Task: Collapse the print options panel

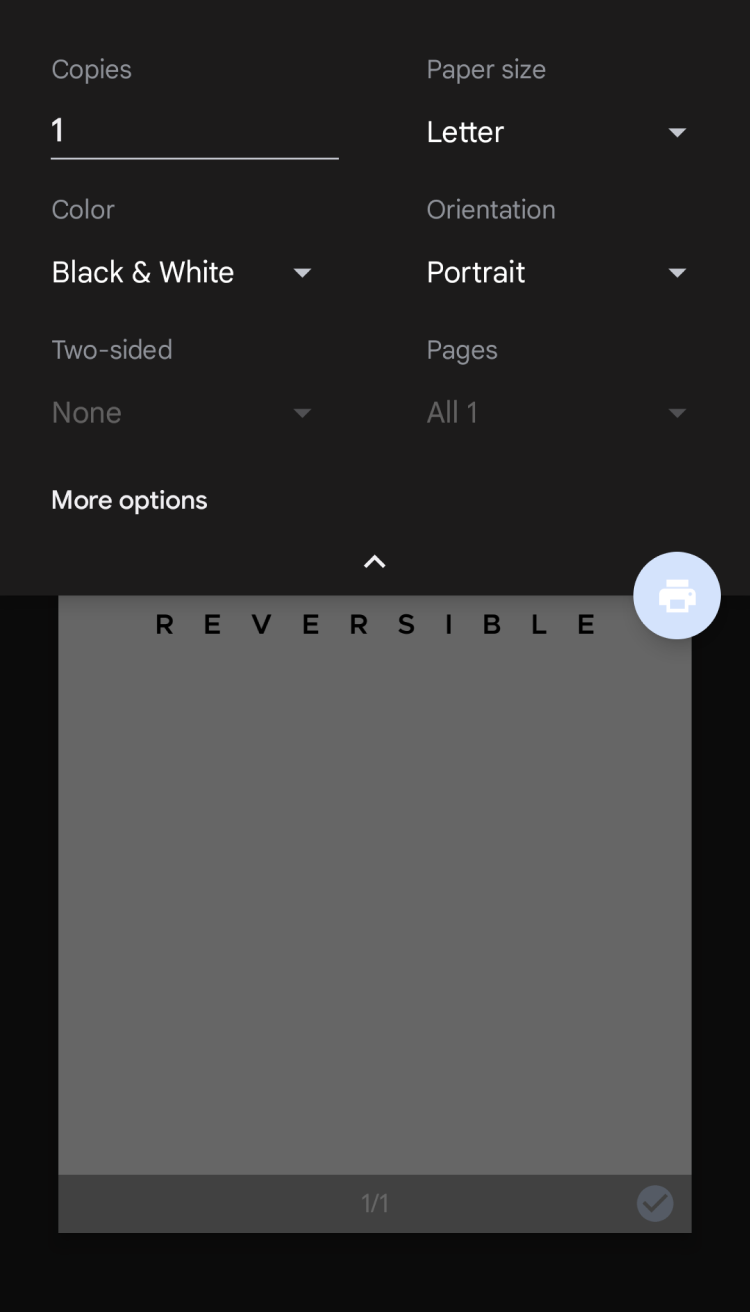Action: [374, 562]
